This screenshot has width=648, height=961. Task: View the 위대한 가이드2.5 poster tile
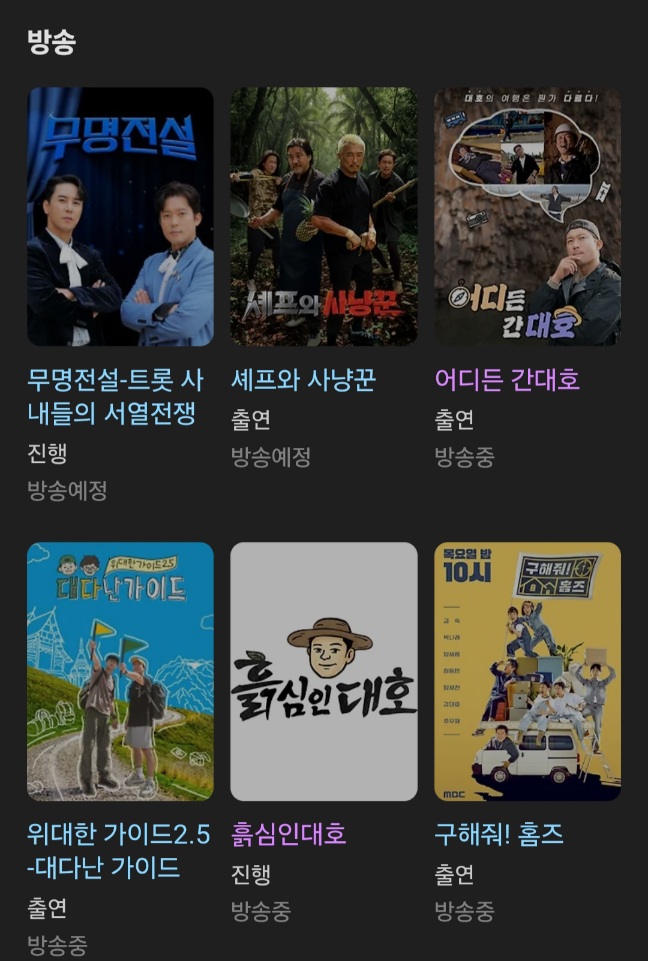point(120,671)
